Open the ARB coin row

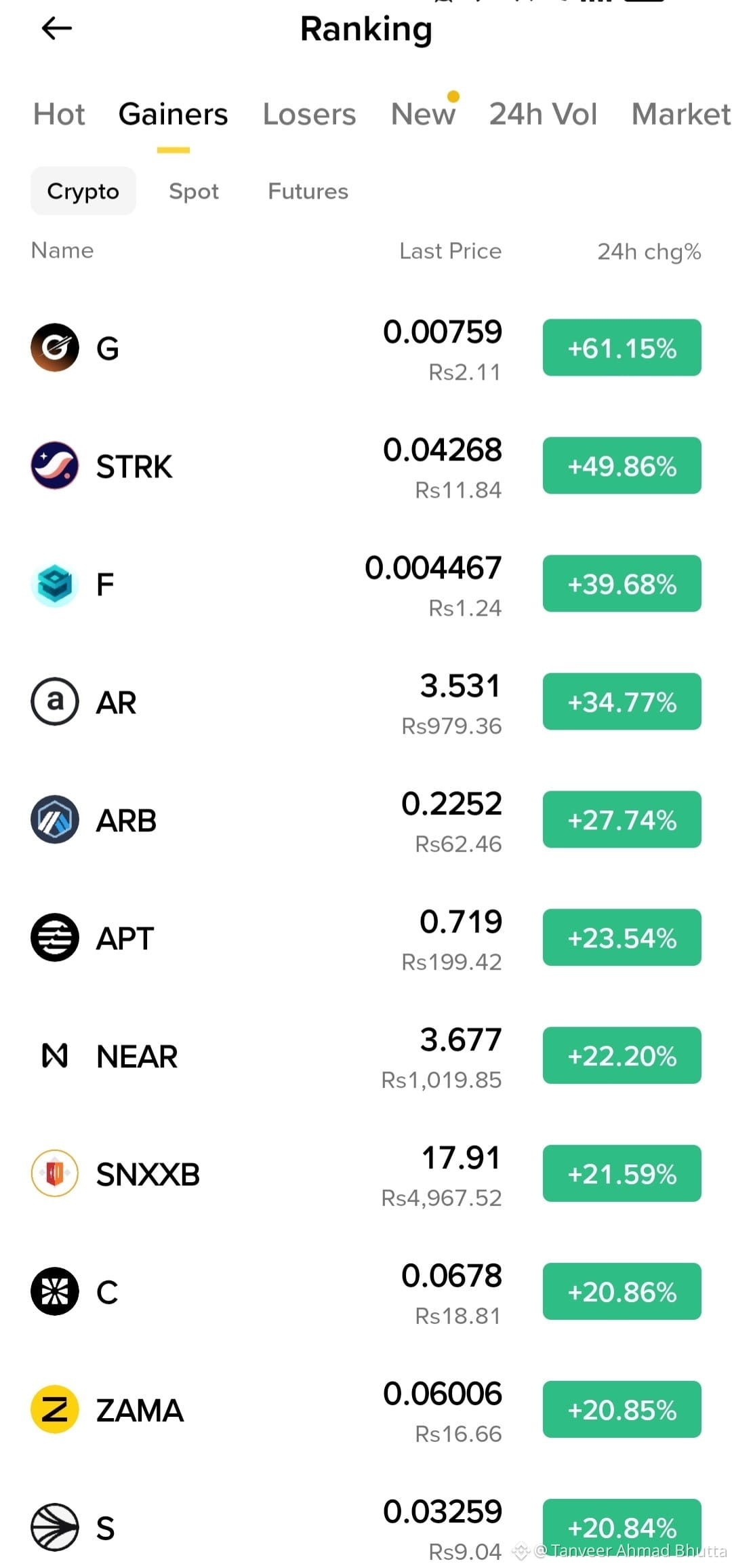[x=366, y=820]
